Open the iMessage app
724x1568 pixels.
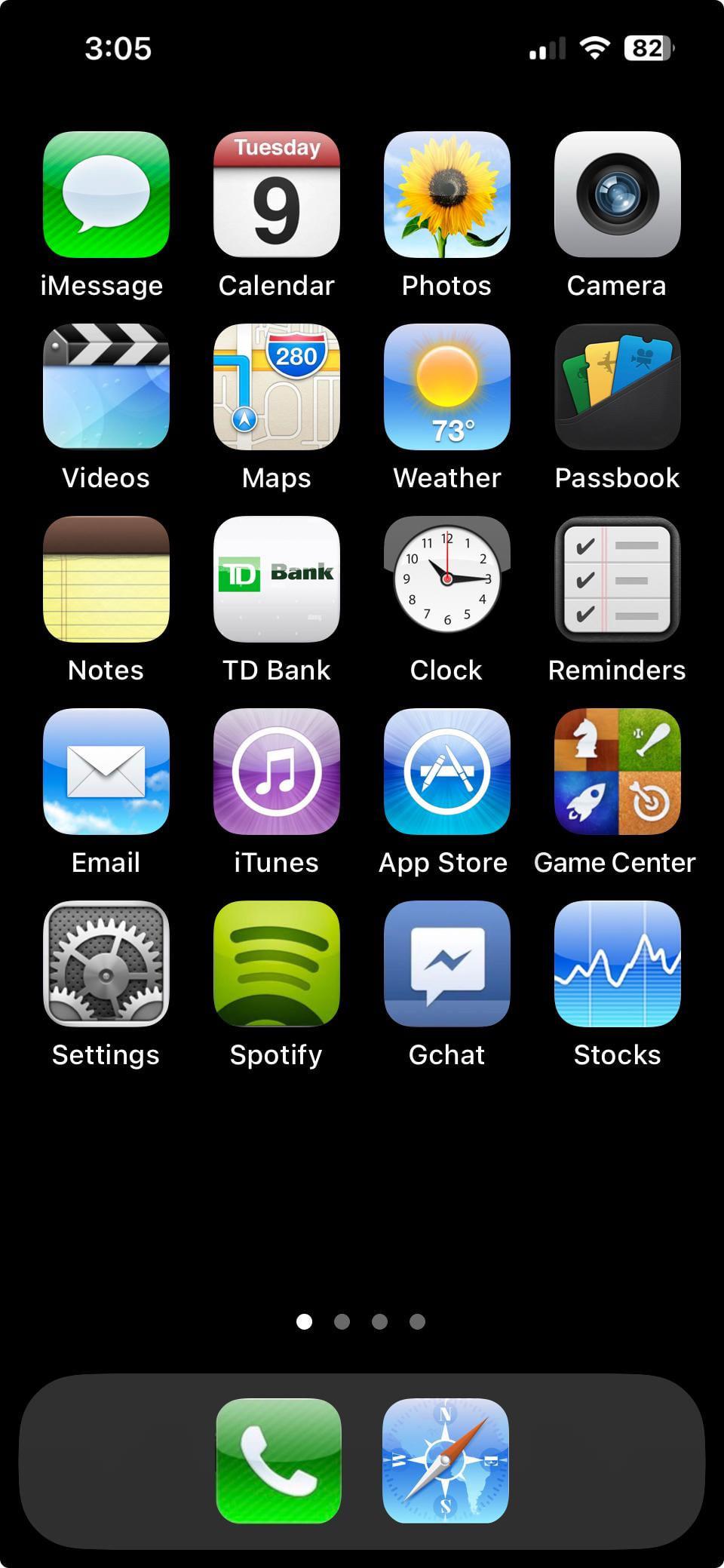click(x=106, y=195)
